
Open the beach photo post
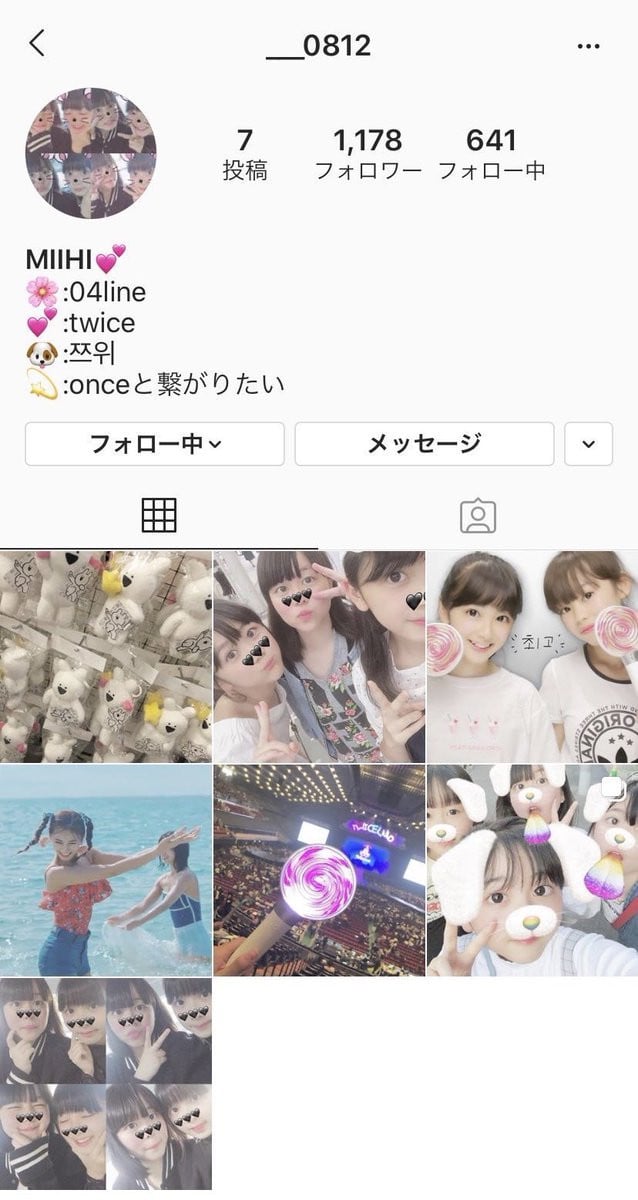point(106,870)
